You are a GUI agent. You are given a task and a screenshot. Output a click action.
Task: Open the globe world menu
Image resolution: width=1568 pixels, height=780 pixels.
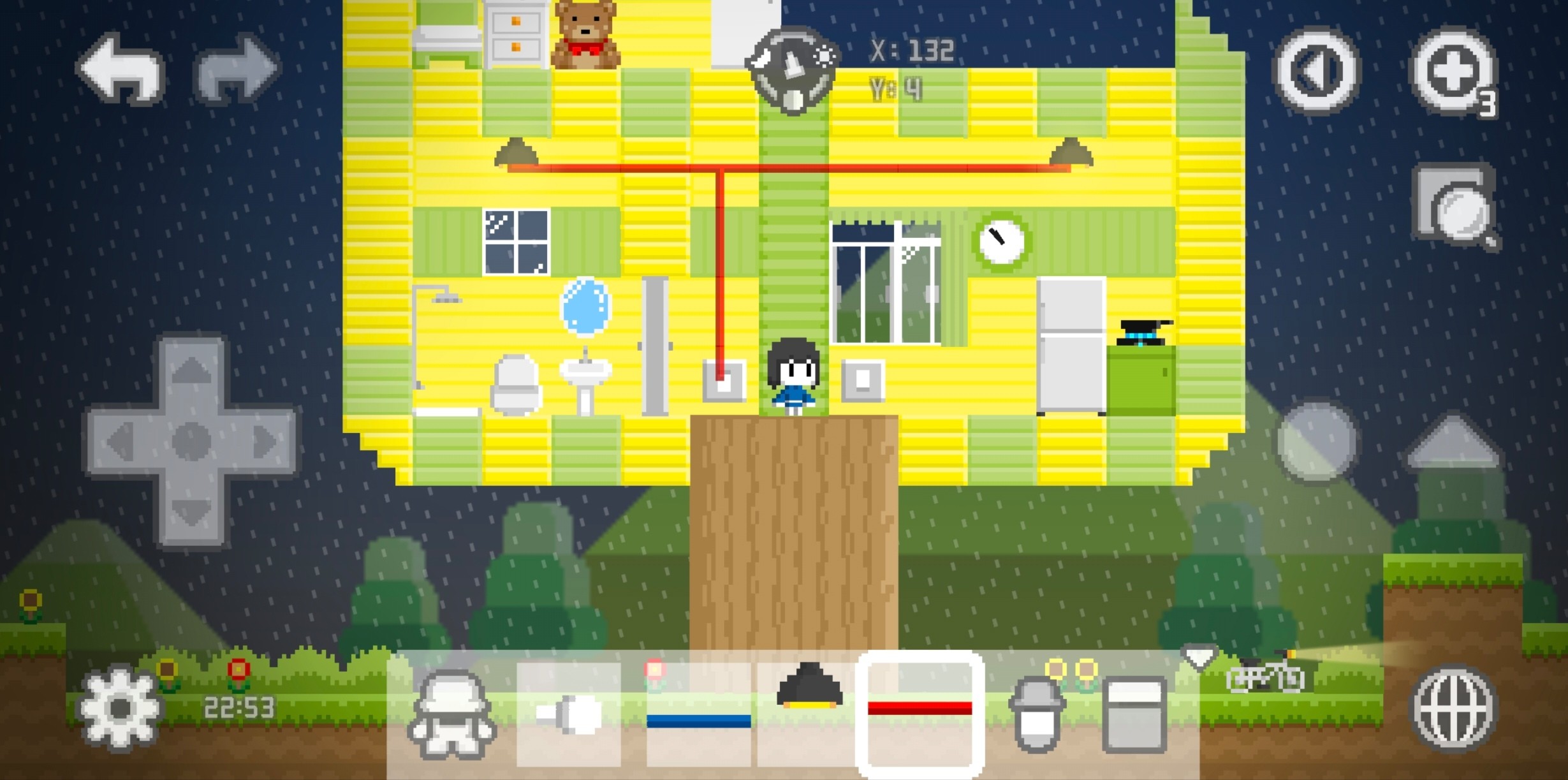point(1454,708)
